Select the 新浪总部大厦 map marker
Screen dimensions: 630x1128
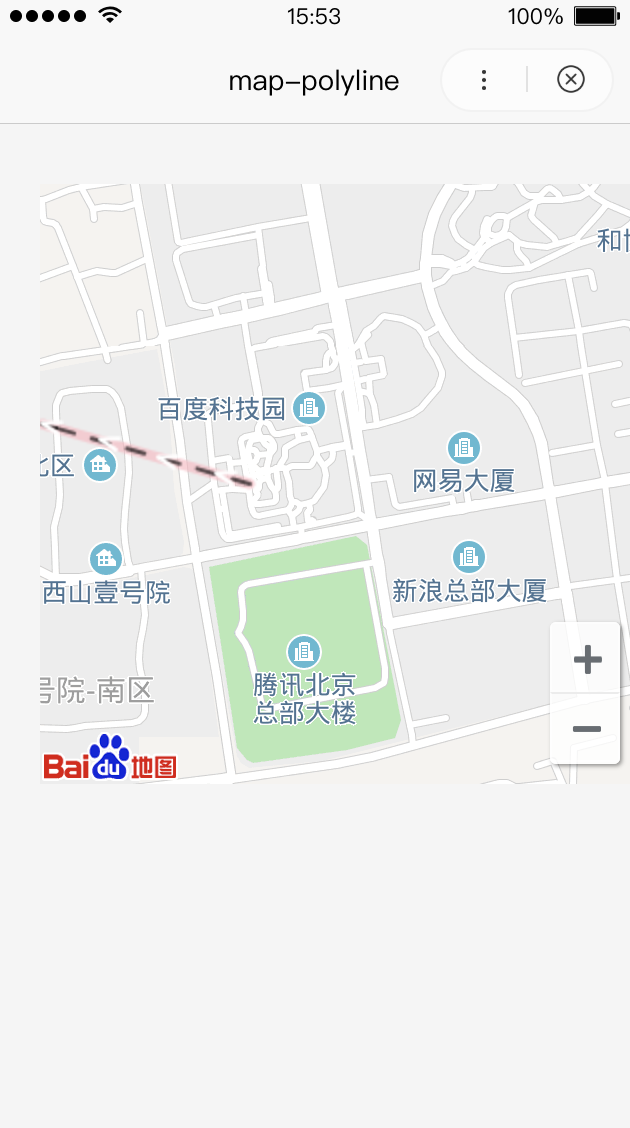pyautogui.click(x=468, y=556)
